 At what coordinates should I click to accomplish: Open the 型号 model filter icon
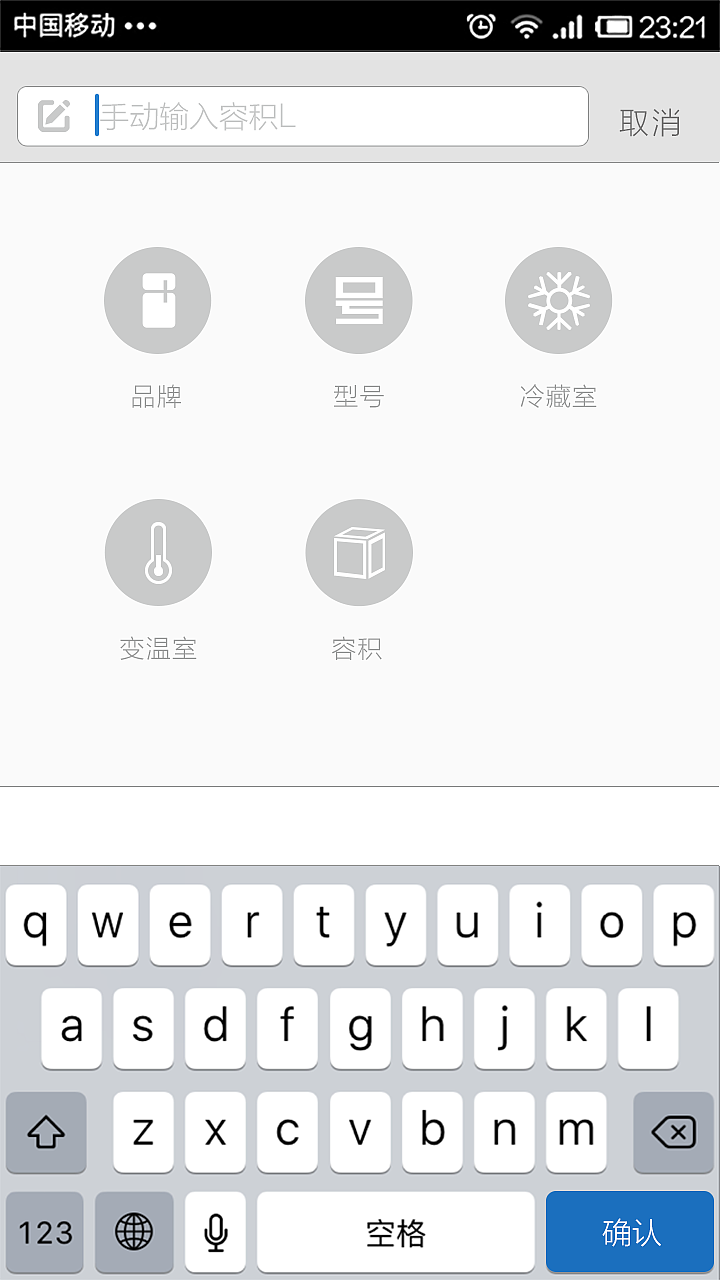pos(358,300)
